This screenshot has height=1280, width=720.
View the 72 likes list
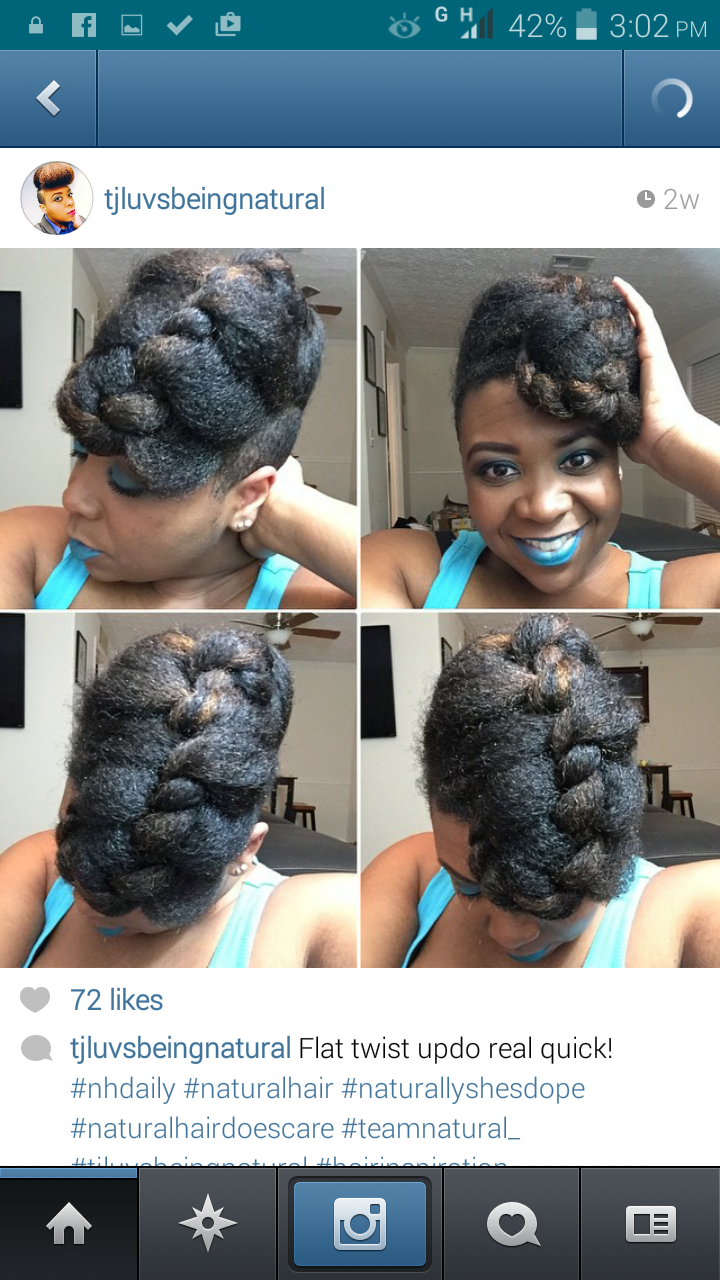(116, 999)
